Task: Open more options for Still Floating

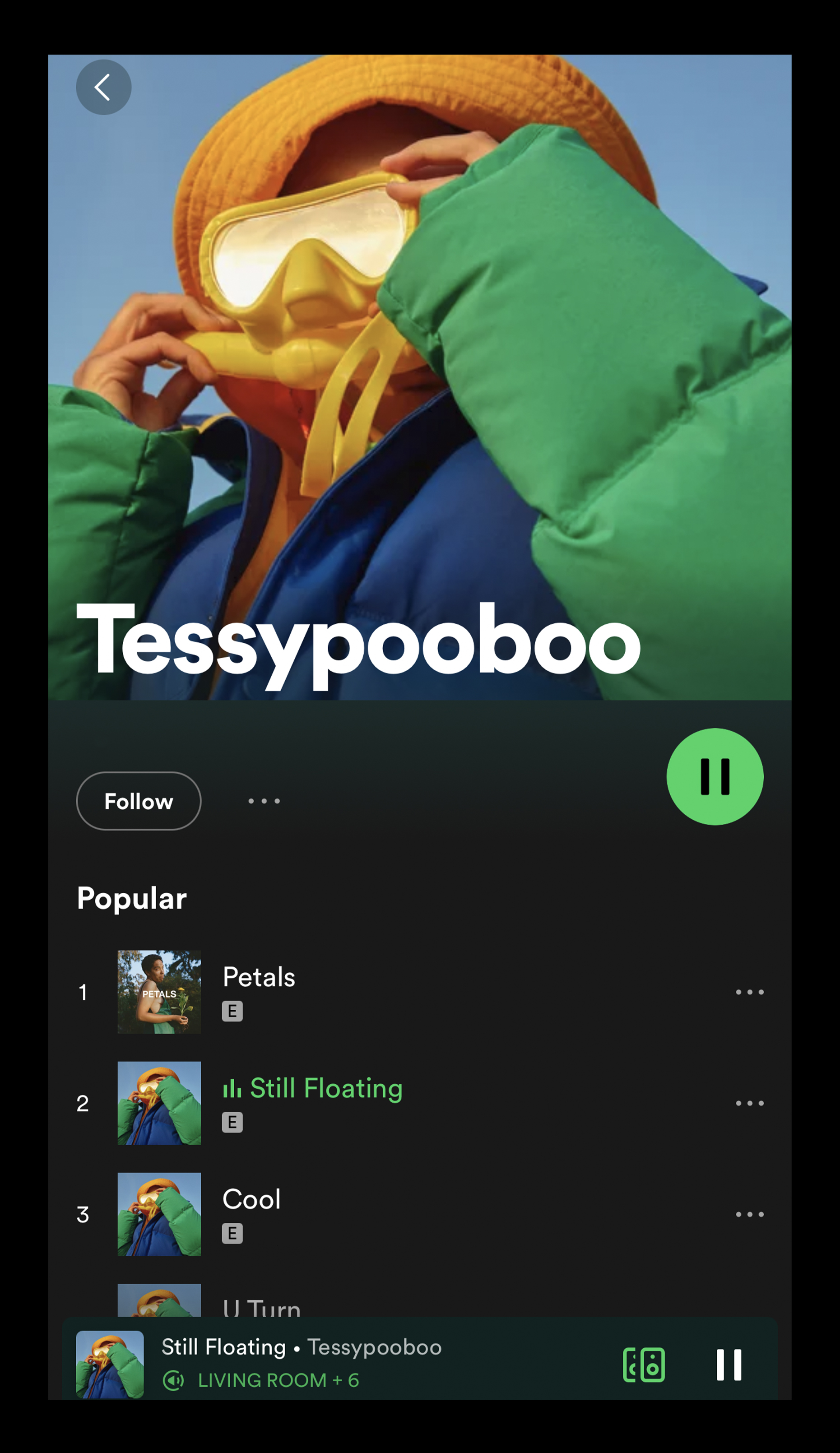Action: [749, 1103]
